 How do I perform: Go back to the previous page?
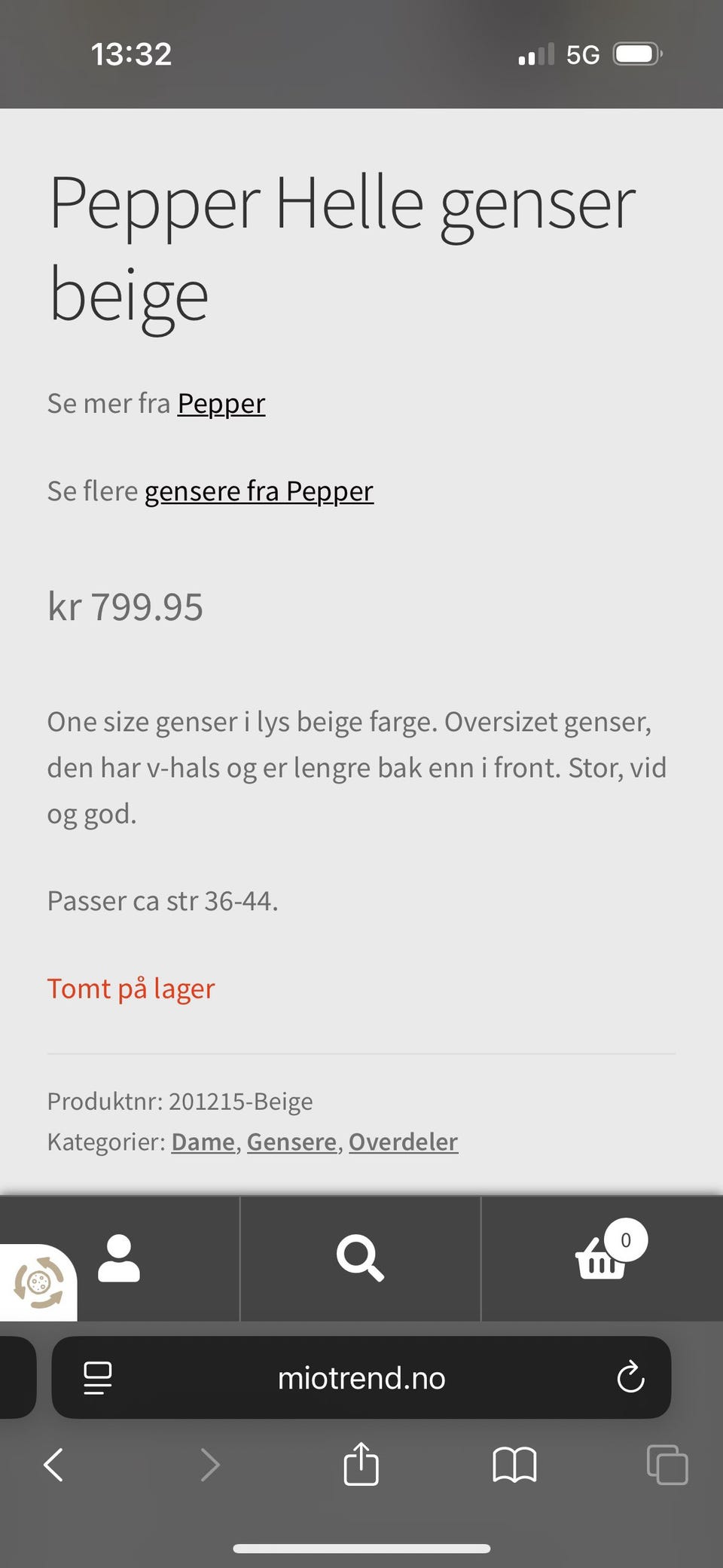[x=53, y=1466]
